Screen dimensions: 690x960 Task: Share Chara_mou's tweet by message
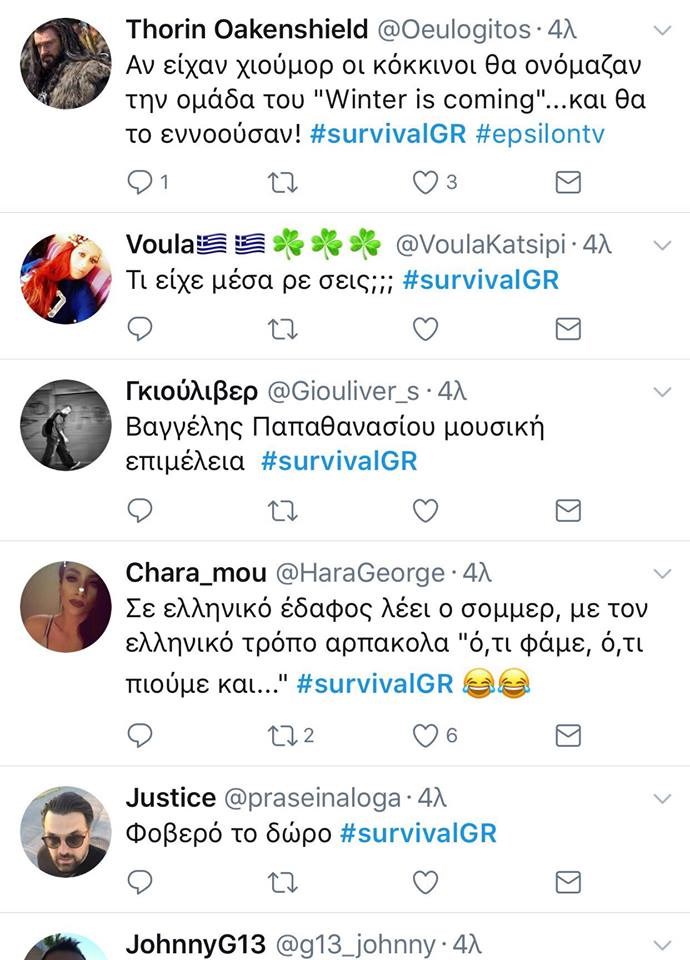568,736
